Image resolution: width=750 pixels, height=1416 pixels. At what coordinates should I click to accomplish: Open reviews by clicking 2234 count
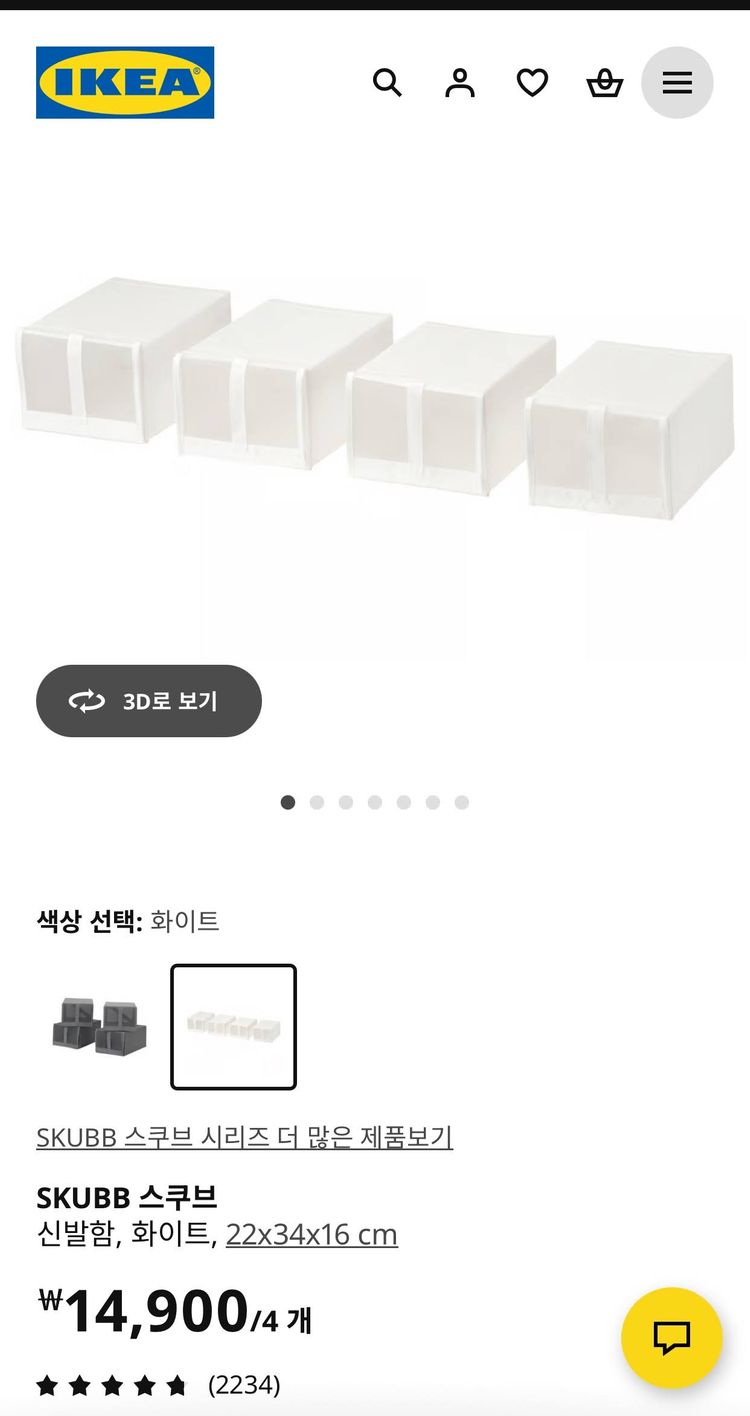[x=243, y=1385]
